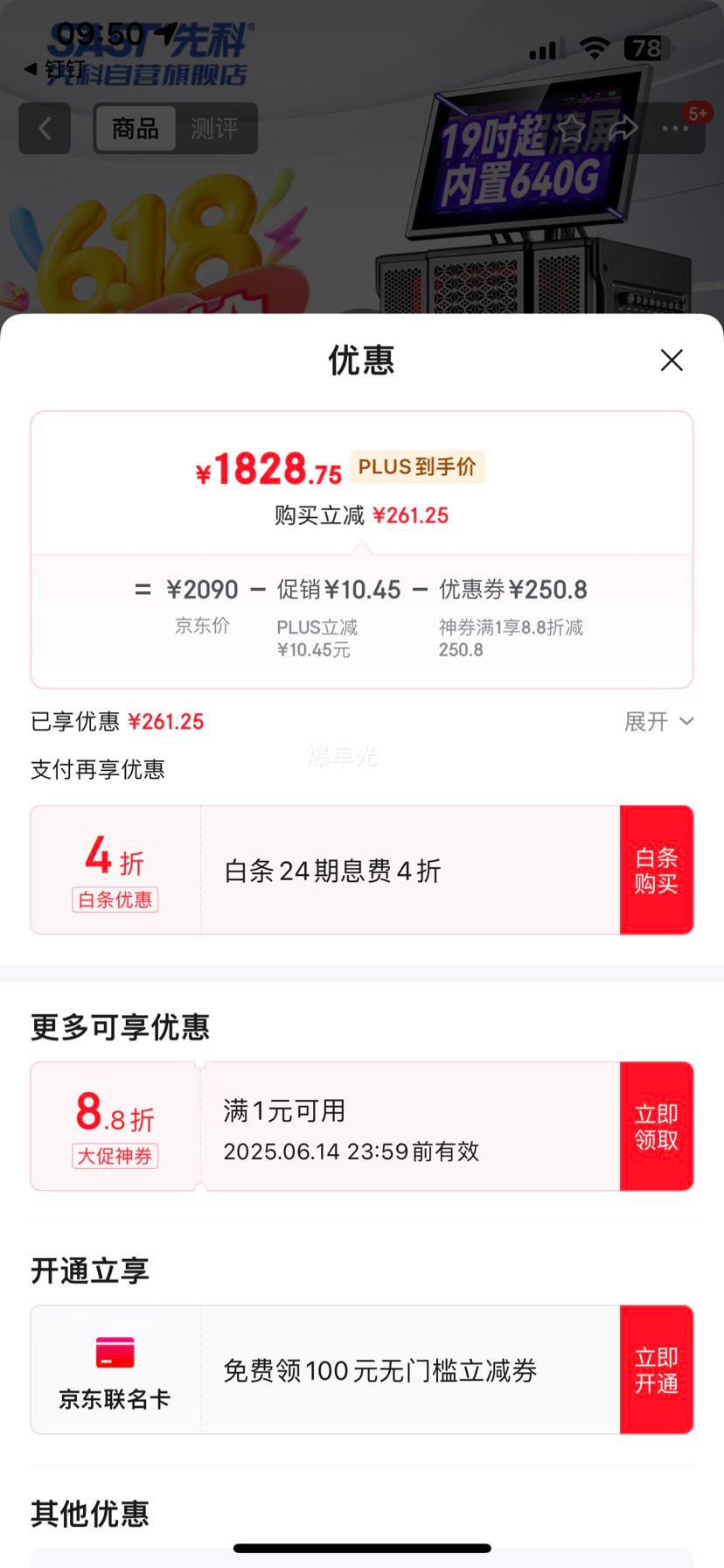Favorite this product with the star icon
The height and width of the screenshot is (1568, 724).
click(571, 129)
